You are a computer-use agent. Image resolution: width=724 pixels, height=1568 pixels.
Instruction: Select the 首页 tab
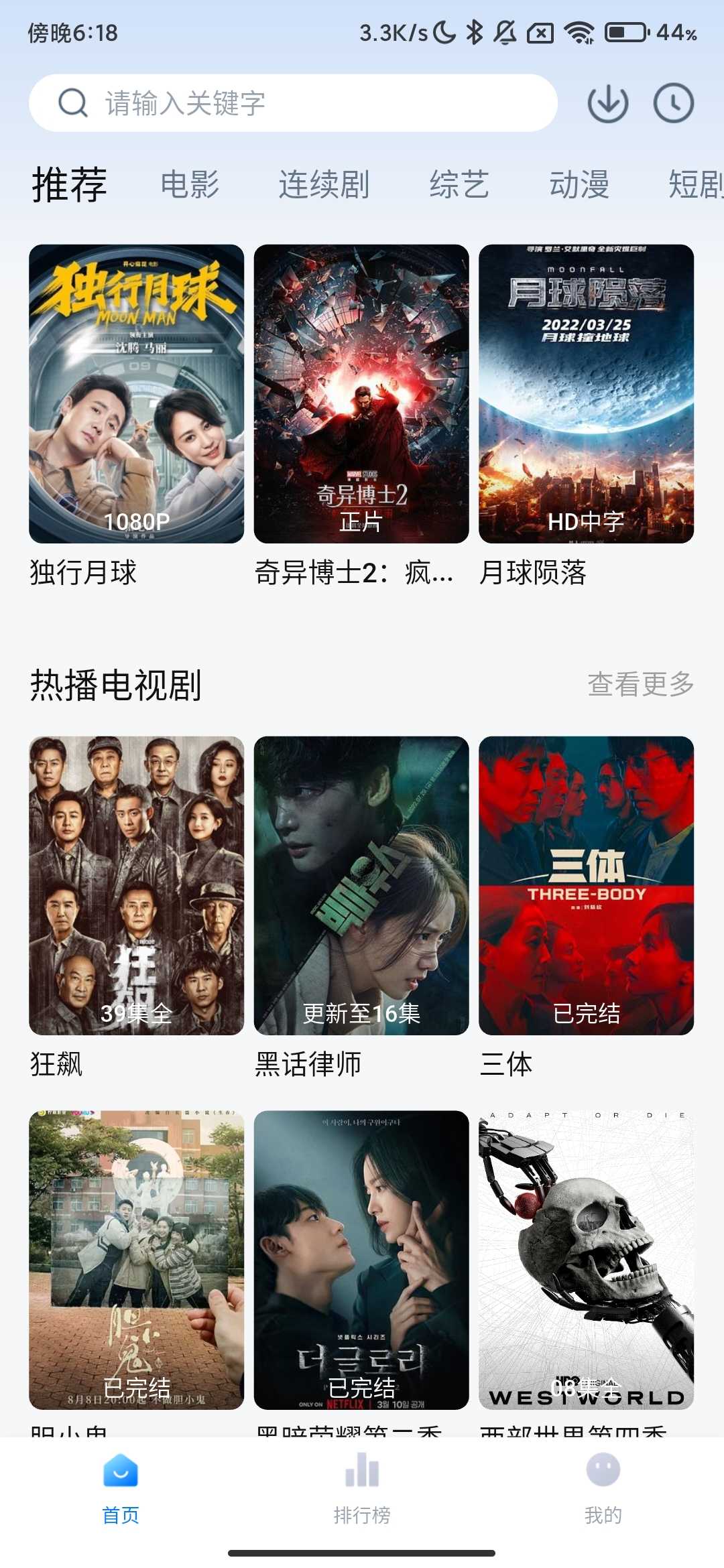pos(121,1484)
